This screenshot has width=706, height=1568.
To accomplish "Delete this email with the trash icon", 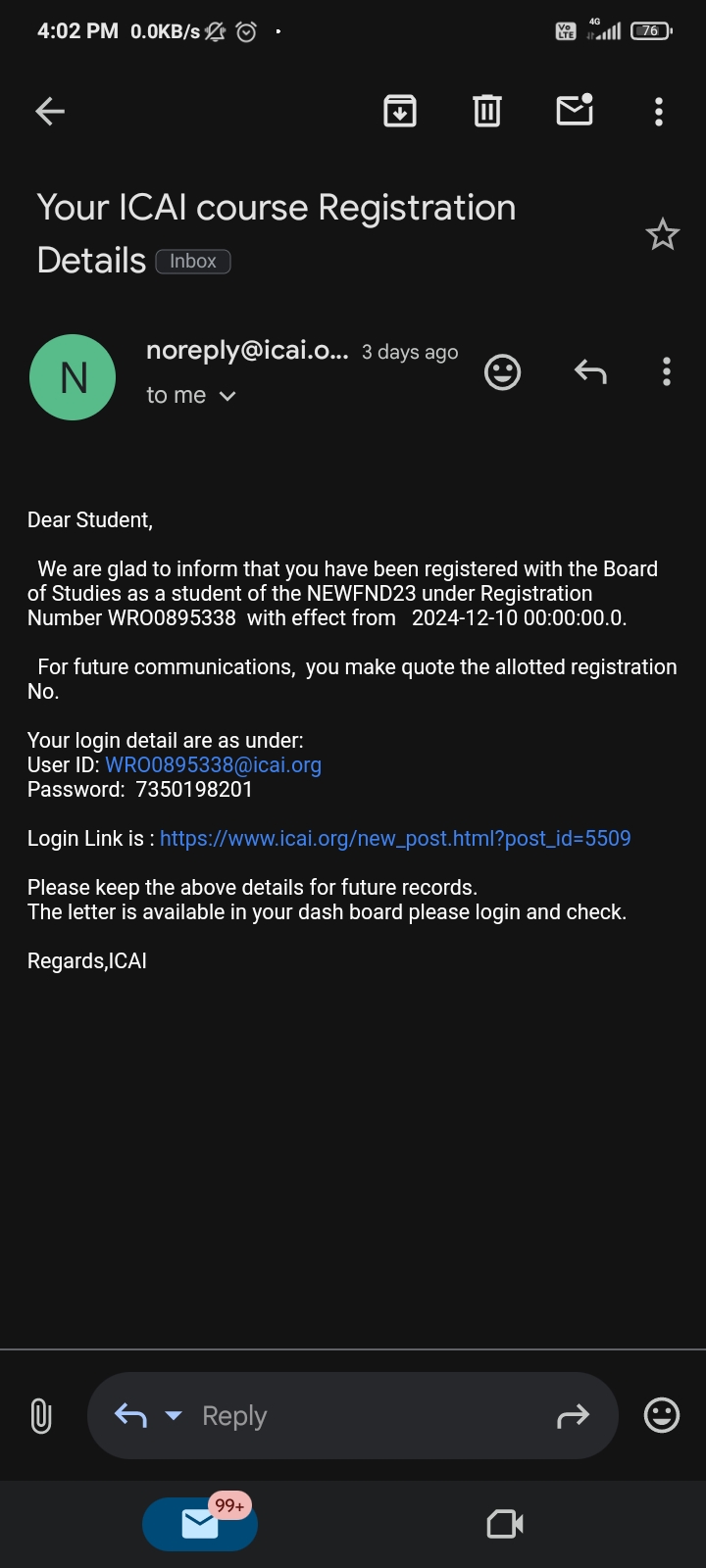I will point(487,112).
